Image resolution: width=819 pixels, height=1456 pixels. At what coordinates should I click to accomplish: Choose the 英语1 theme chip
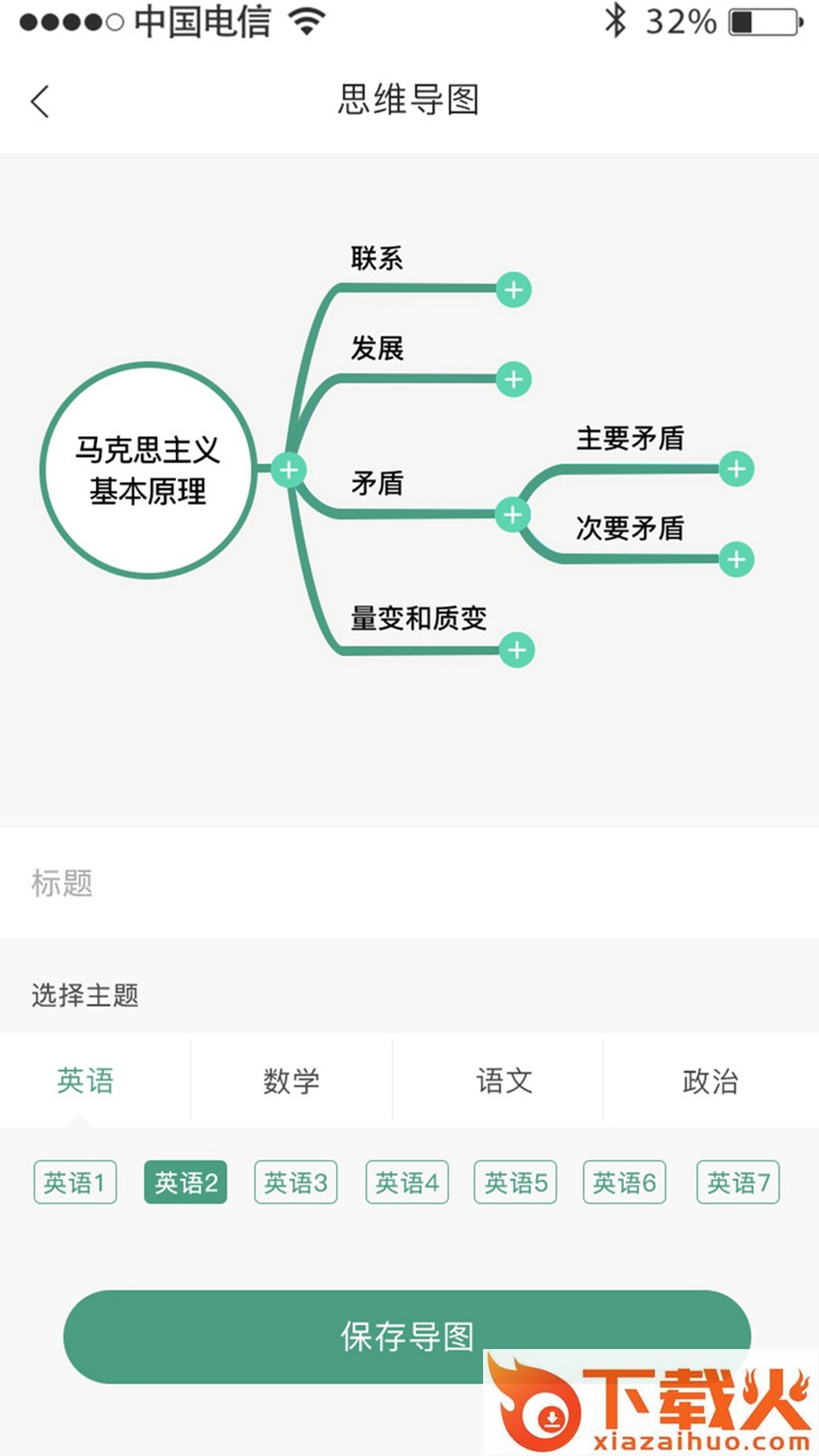[75, 1182]
